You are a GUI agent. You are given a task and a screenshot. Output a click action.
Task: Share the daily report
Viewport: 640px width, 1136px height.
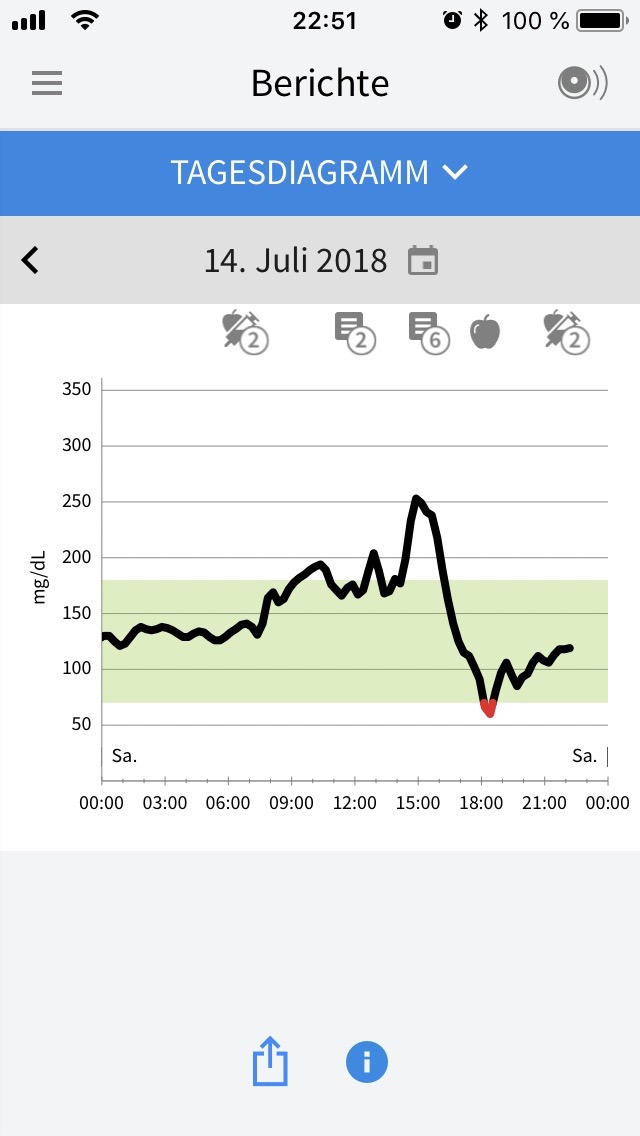point(270,1062)
